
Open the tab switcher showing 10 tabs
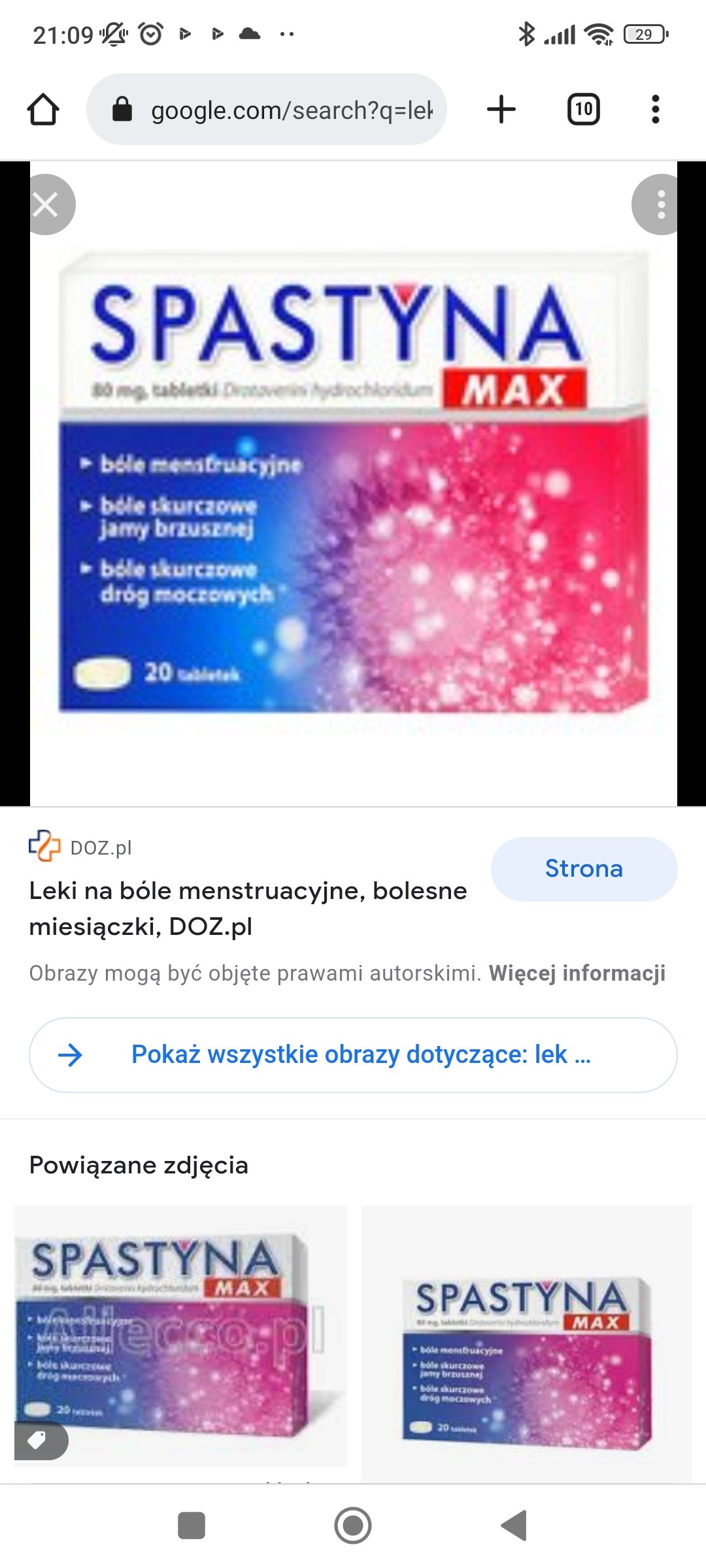(x=583, y=109)
